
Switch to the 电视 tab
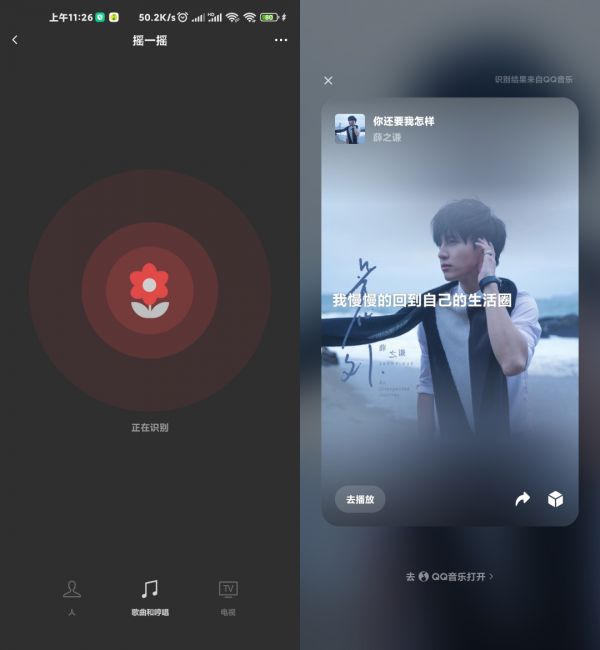tap(228, 596)
